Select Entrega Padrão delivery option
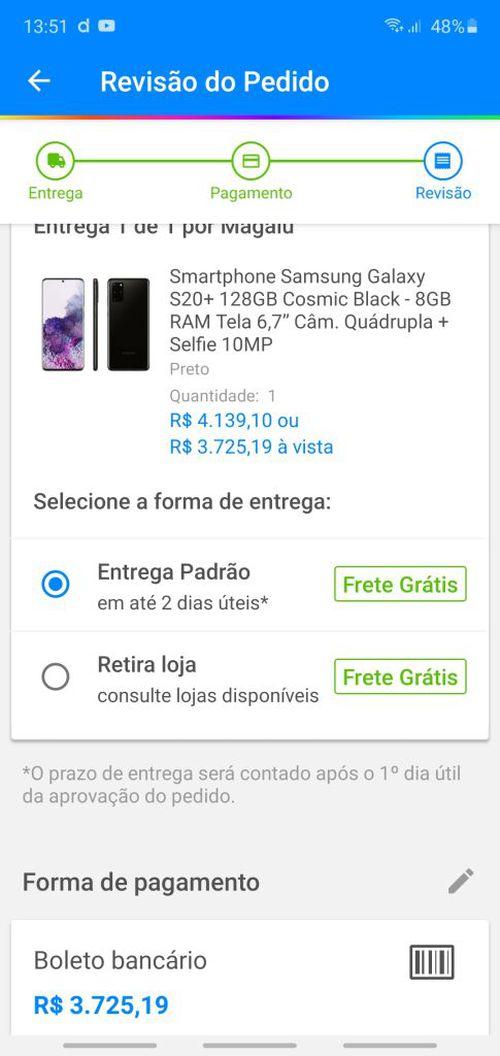Image resolution: width=500 pixels, height=1056 pixels. 250,585
